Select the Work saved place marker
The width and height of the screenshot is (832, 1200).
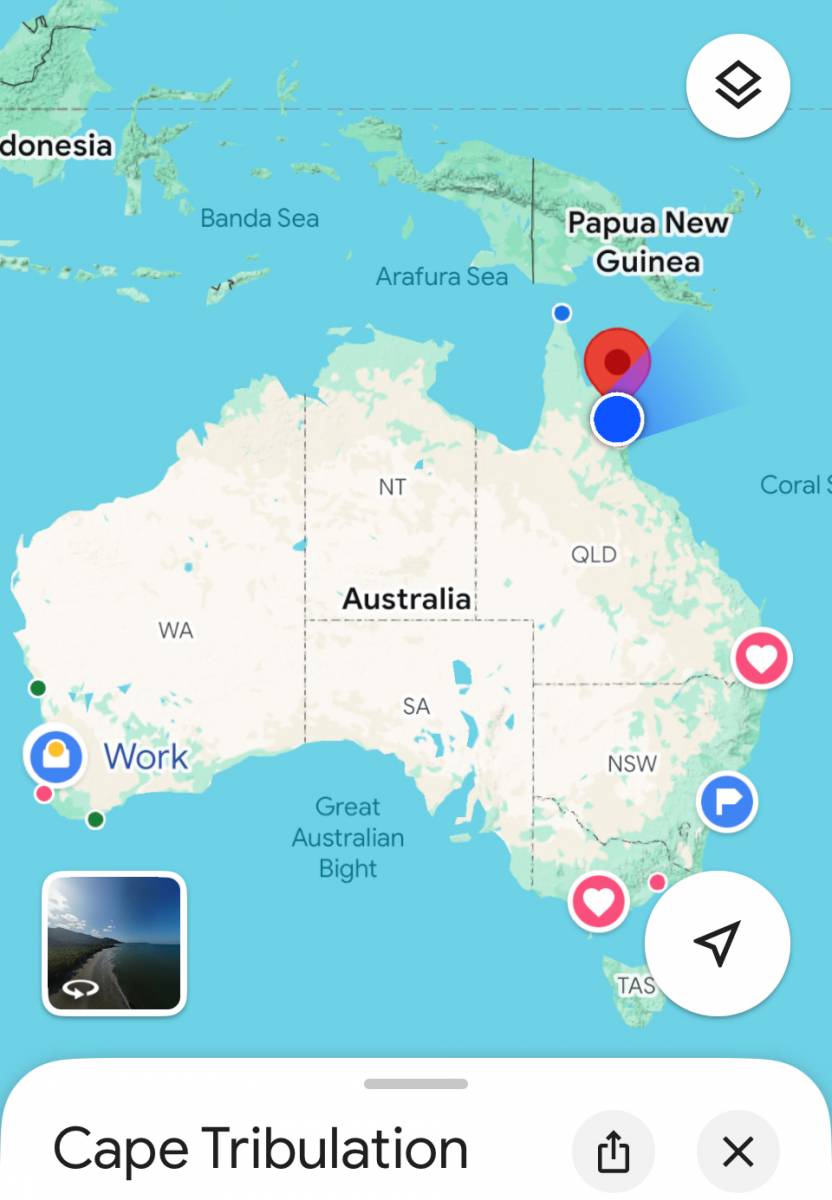pyautogui.click(x=56, y=755)
